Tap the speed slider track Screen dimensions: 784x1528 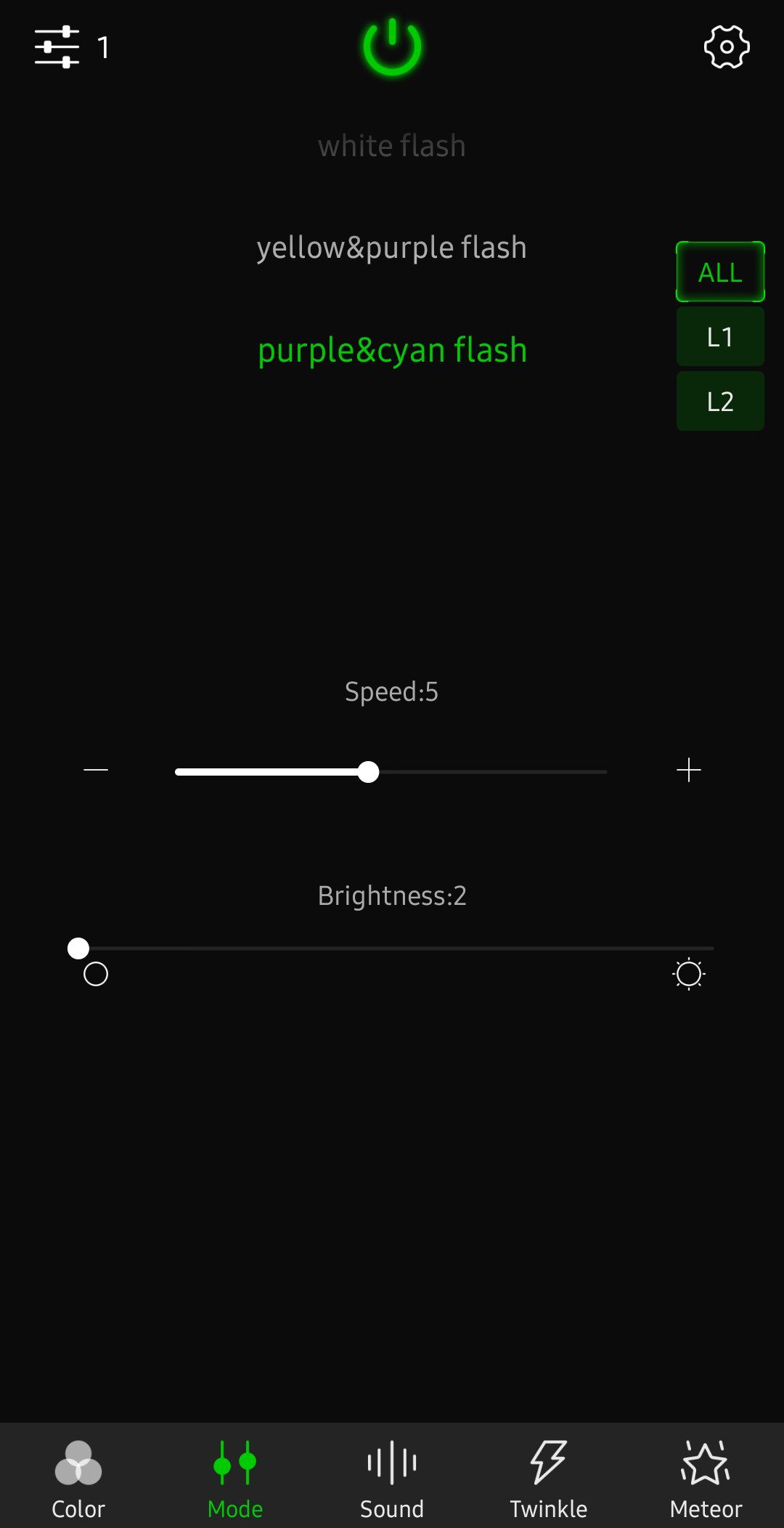point(486,772)
